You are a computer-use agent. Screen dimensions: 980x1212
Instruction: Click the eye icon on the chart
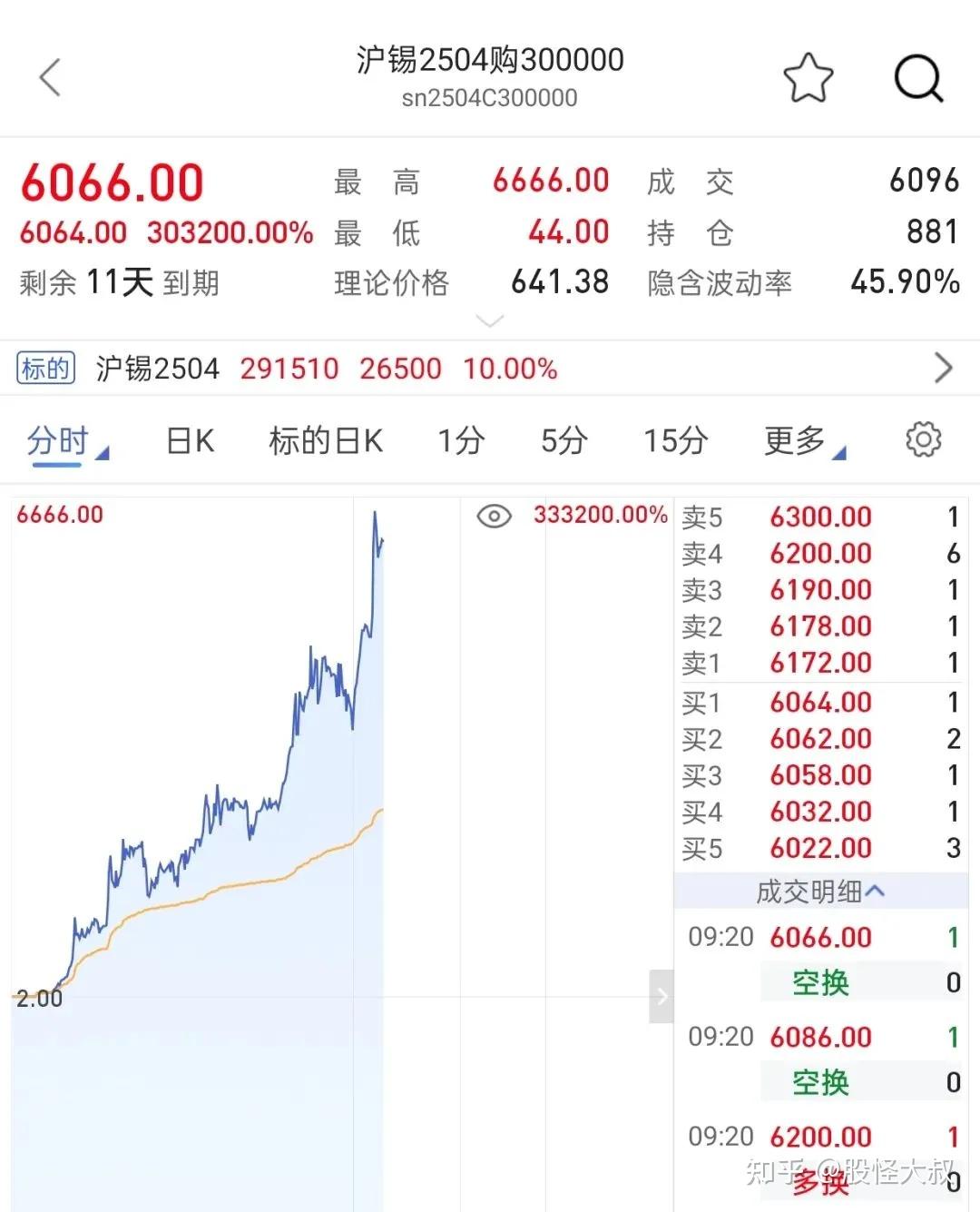click(493, 516)
